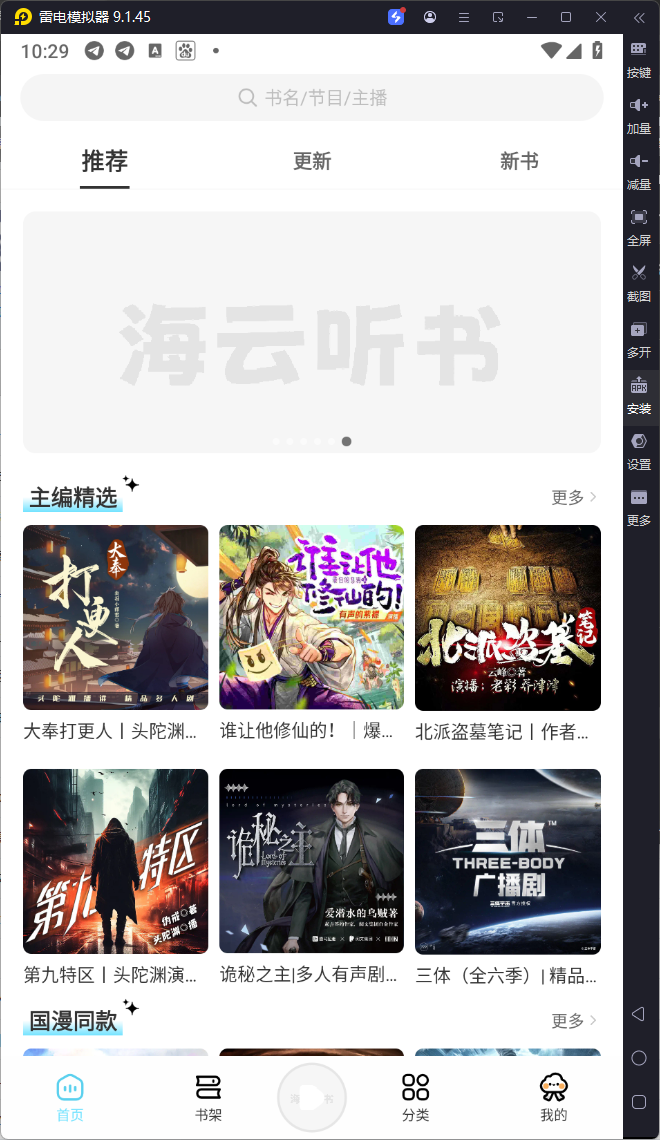Go to the 首页 tab
This screenshot has height=1140, width=660.
pos(70,1097)
